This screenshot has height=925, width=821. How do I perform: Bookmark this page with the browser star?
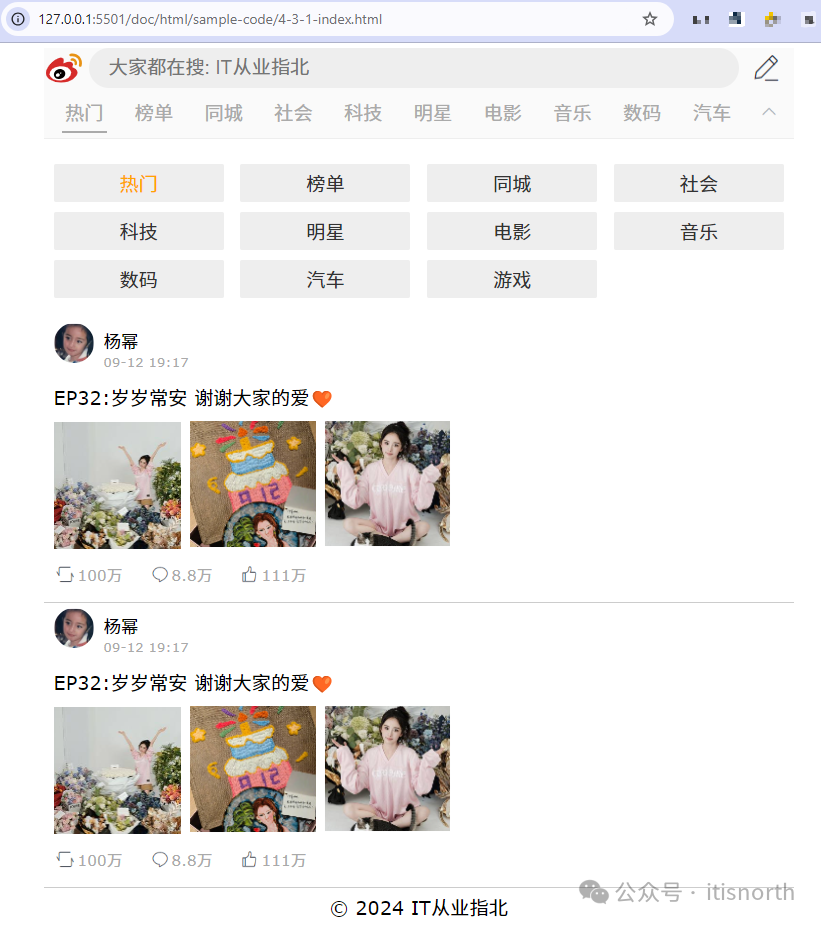(650, 19)
